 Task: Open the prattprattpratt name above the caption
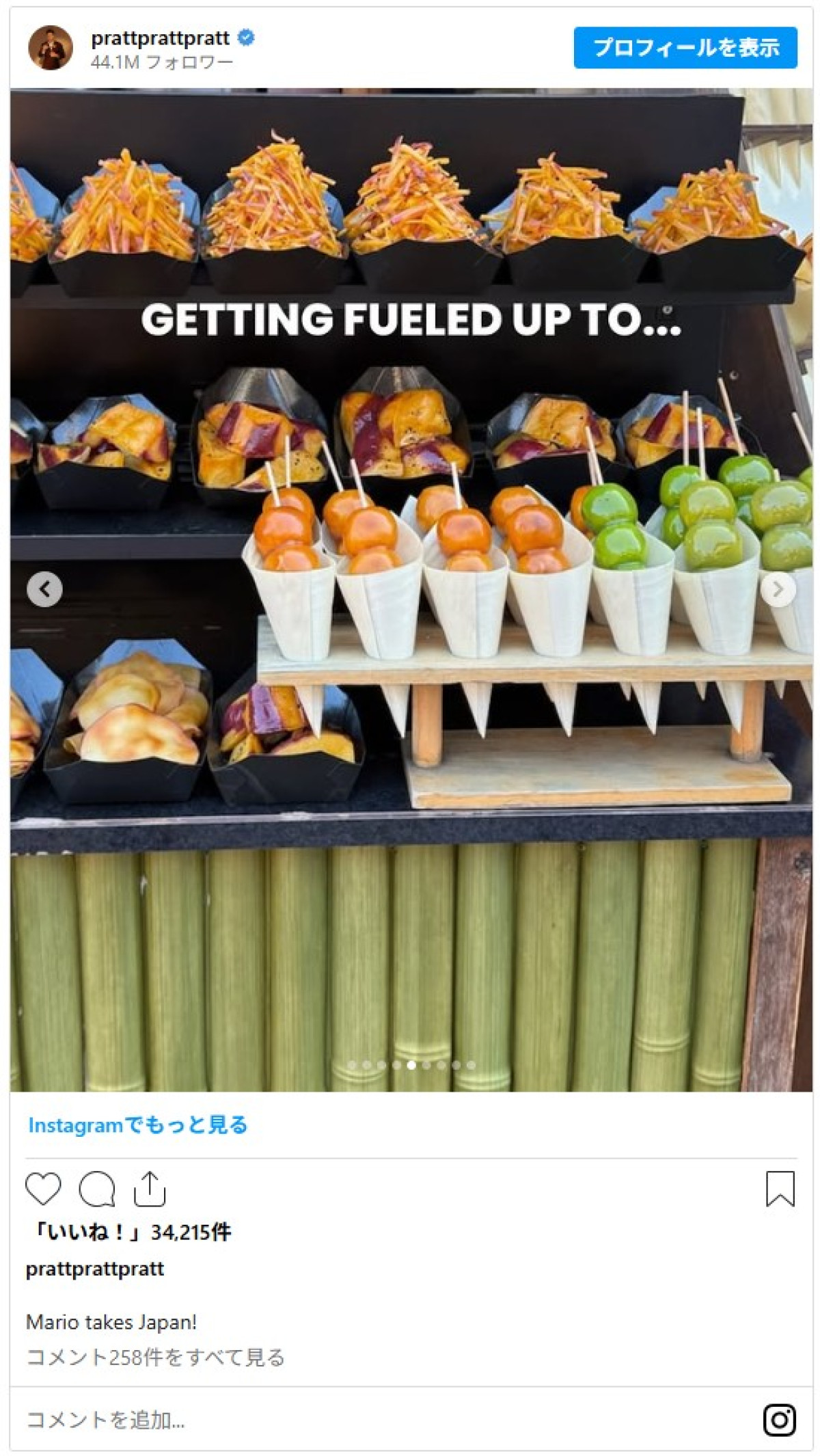point(95,1269)
